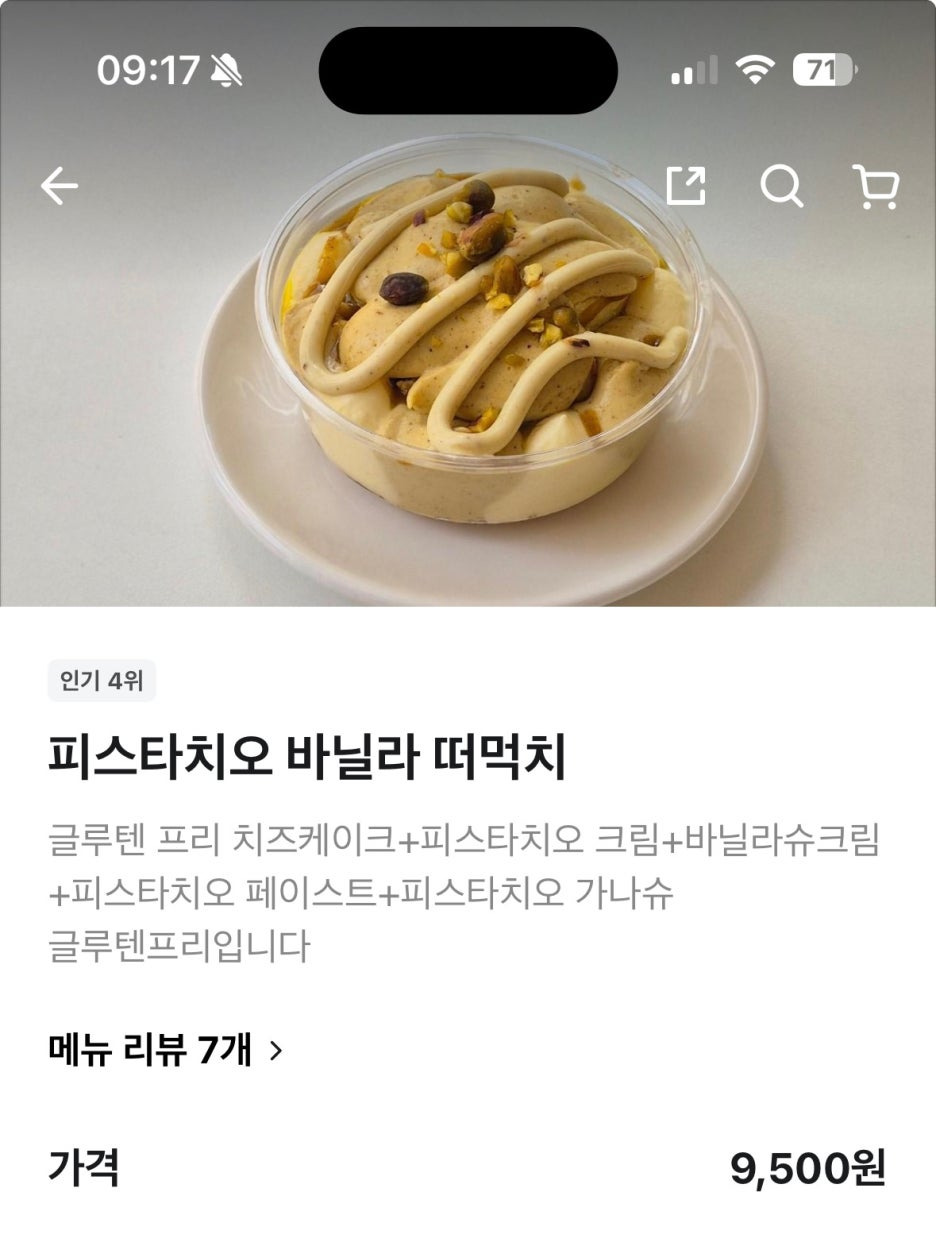The height and width of the screenshot is (1246, 936).
Task: Open the search icon
Action: point(781,186)
